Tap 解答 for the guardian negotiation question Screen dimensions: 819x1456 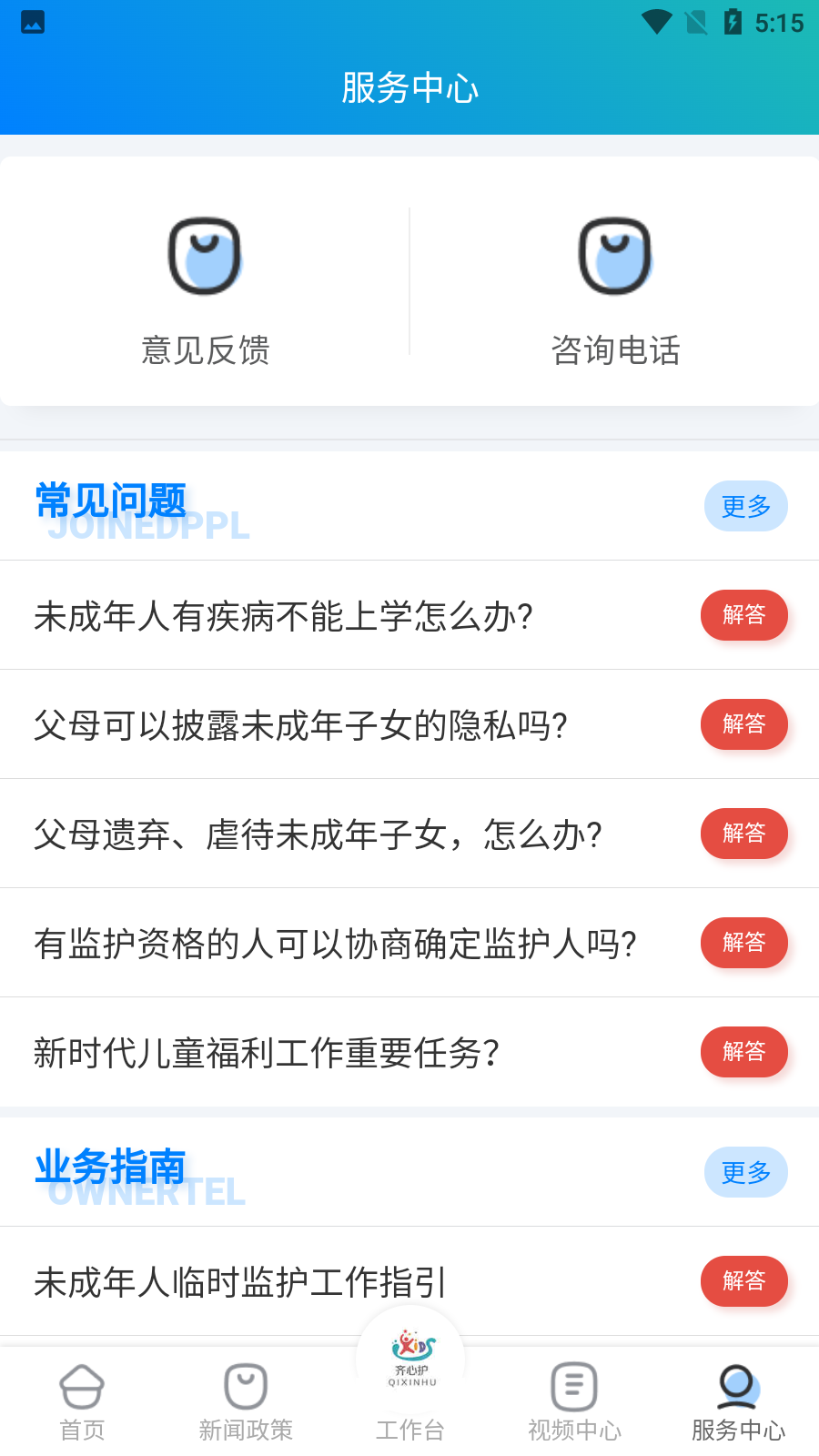click(x=743, y=943)
